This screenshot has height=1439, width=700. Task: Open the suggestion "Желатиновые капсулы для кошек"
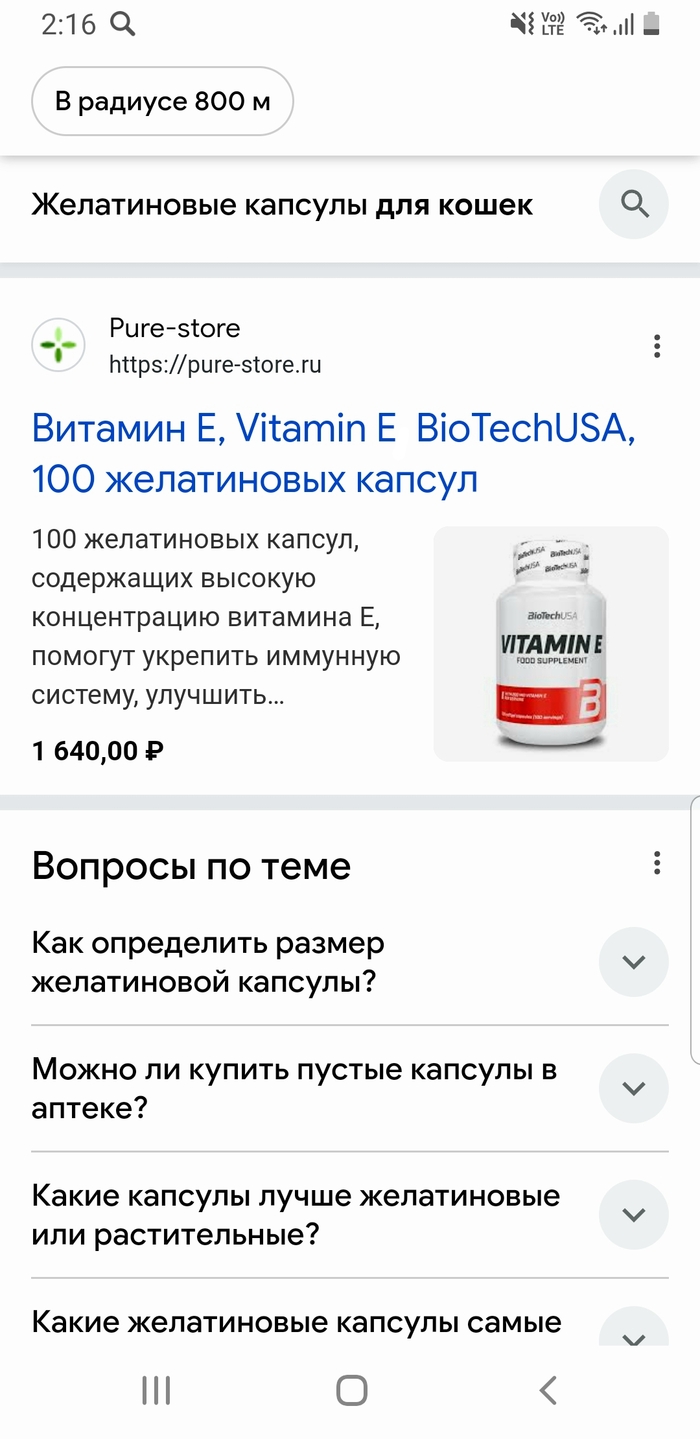282,205
